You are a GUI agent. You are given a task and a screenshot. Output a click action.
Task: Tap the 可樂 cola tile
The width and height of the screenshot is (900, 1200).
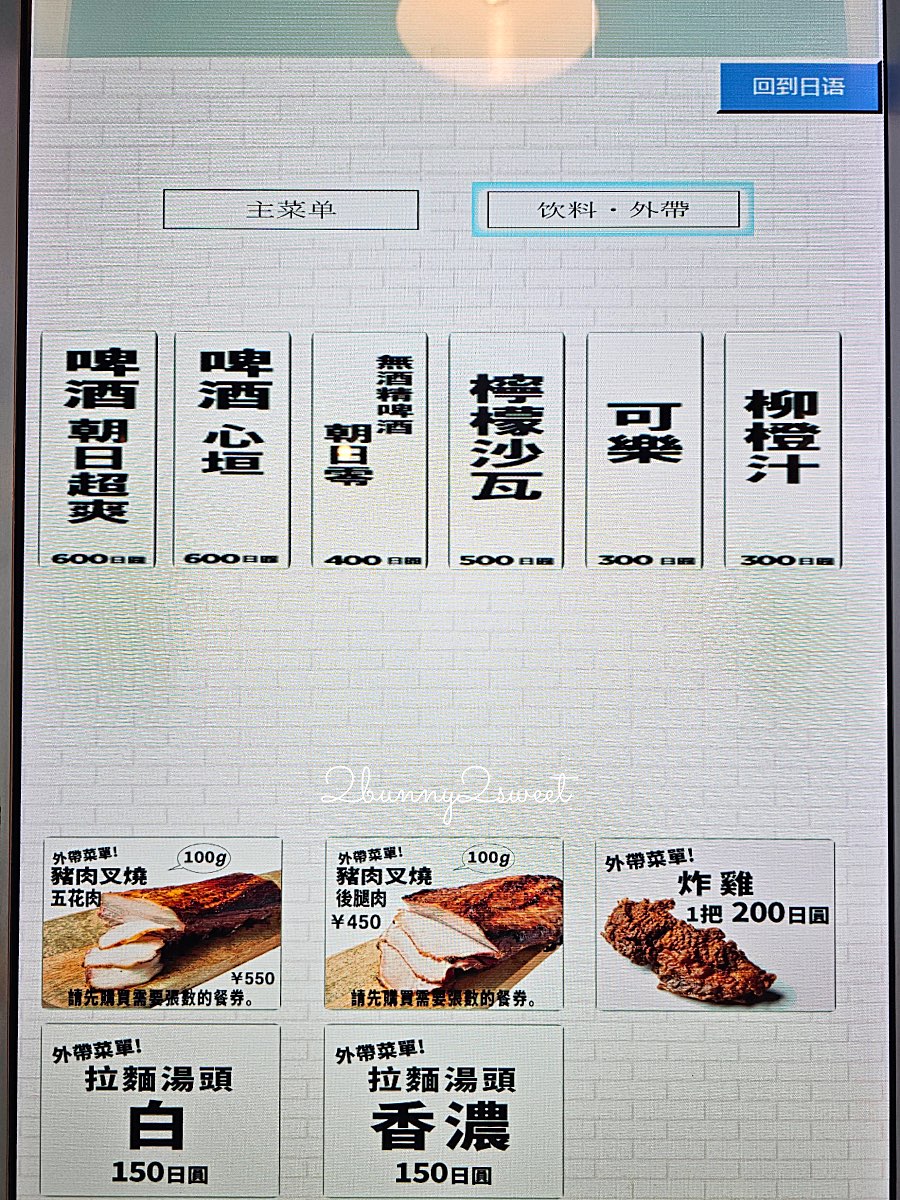coord(644,450)
